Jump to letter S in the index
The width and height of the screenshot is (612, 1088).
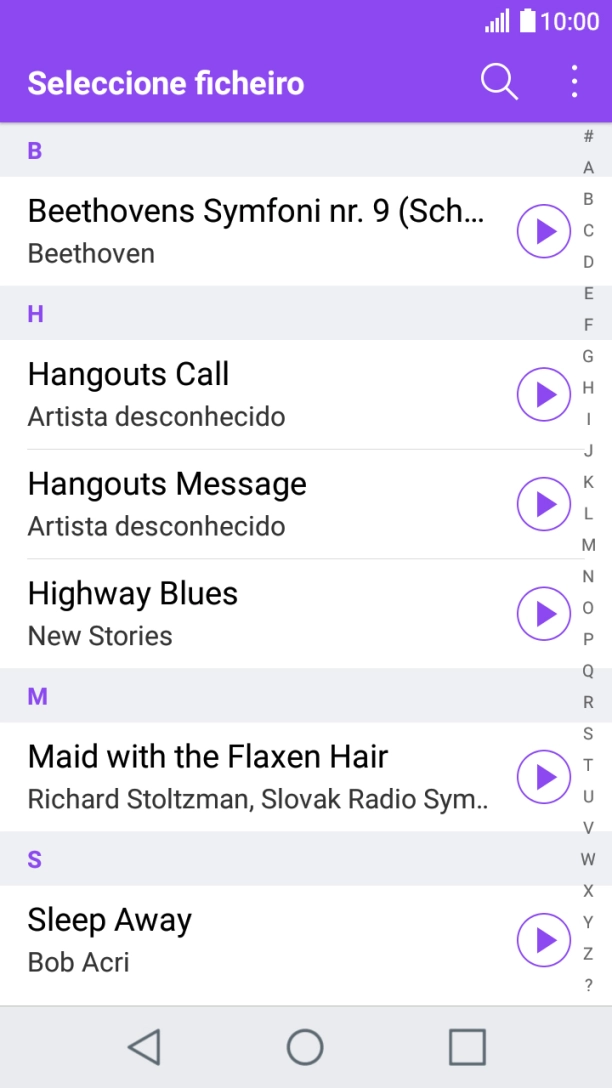(588, 734)
